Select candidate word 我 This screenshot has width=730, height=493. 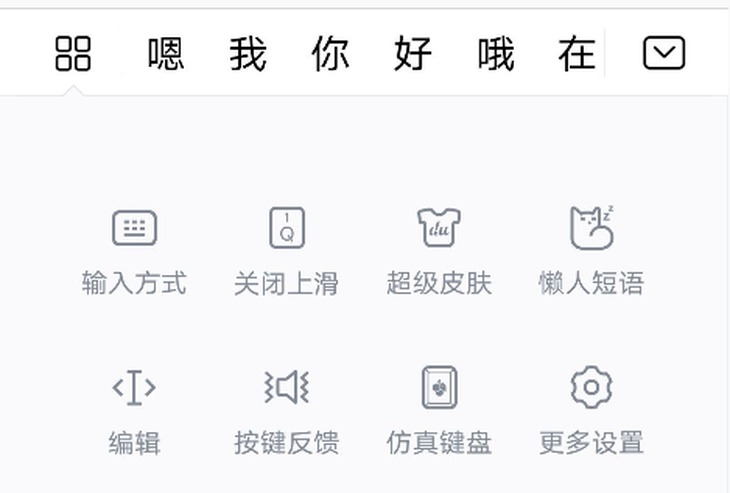[247, 54]
